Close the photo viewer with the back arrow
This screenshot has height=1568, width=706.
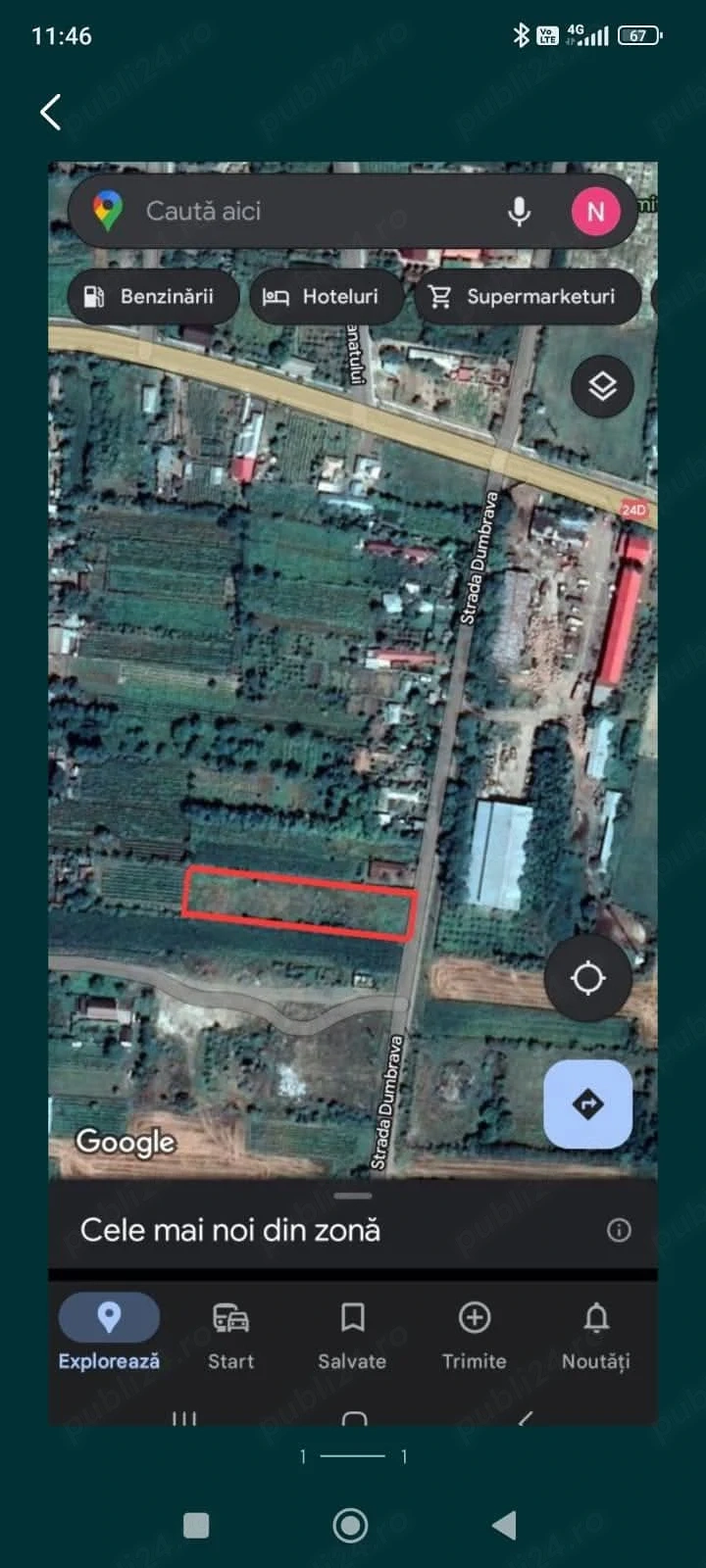51,113
